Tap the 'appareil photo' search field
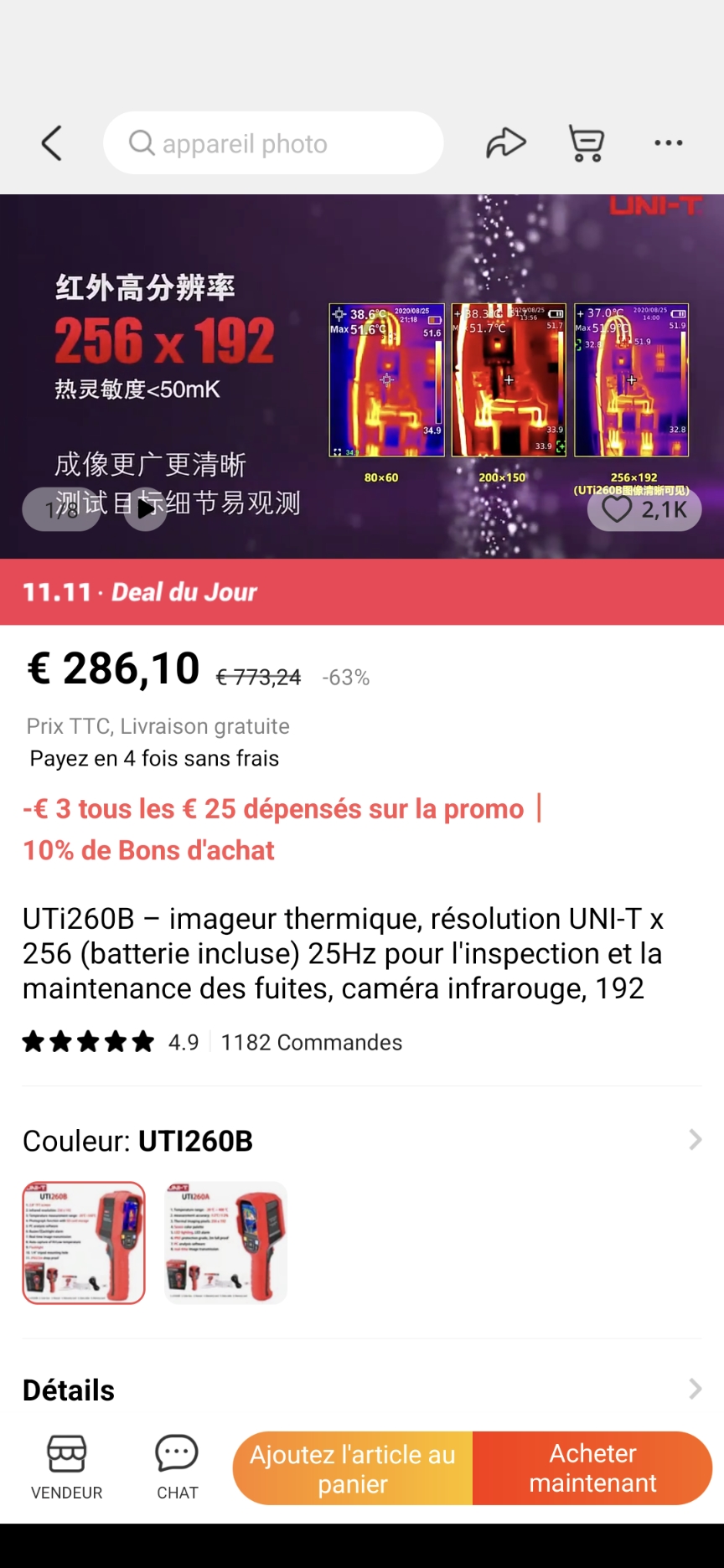The width and height of the screenshot is (724, 1568). (x=273, y=143)
